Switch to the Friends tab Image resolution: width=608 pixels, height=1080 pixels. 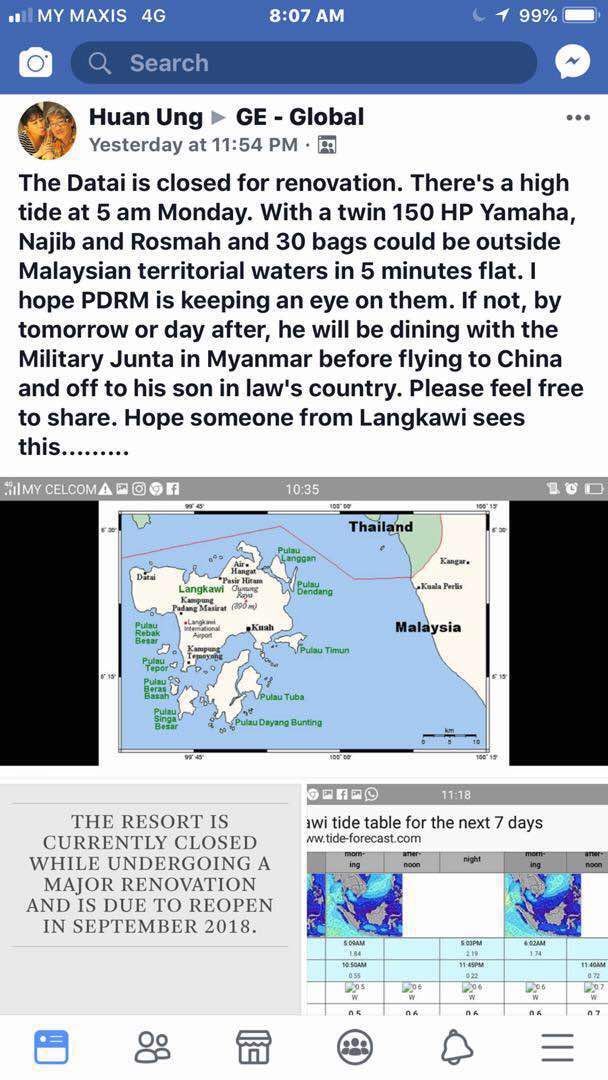(x=152, y=1047)
